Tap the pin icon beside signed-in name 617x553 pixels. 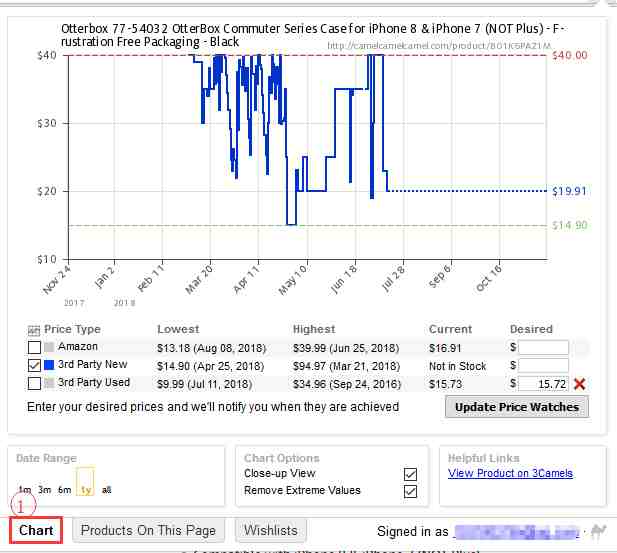[x=599, y=530]
